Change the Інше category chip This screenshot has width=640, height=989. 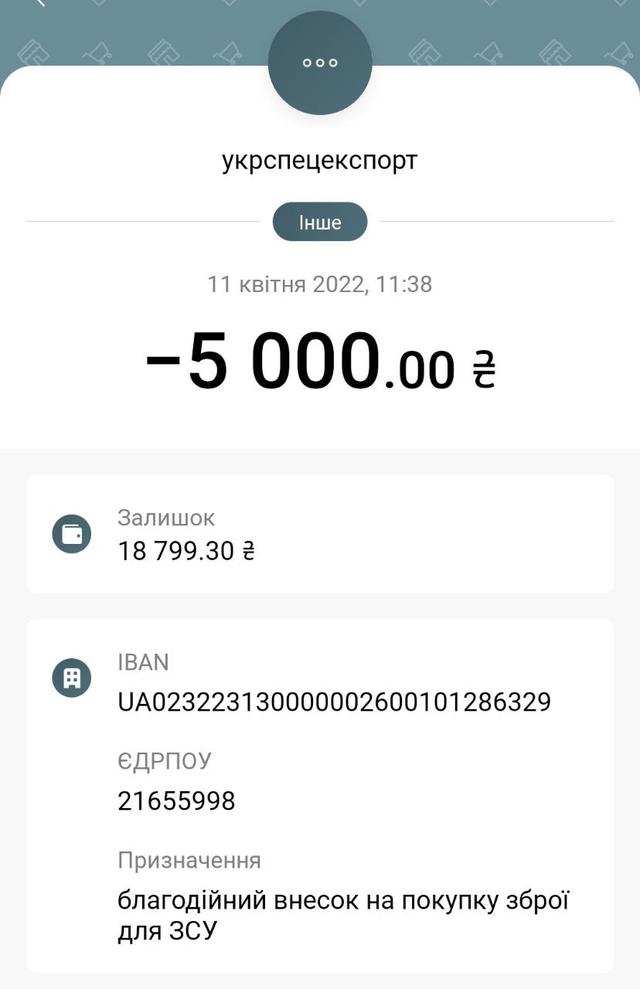pyautogui.click(x=320, y=222)
